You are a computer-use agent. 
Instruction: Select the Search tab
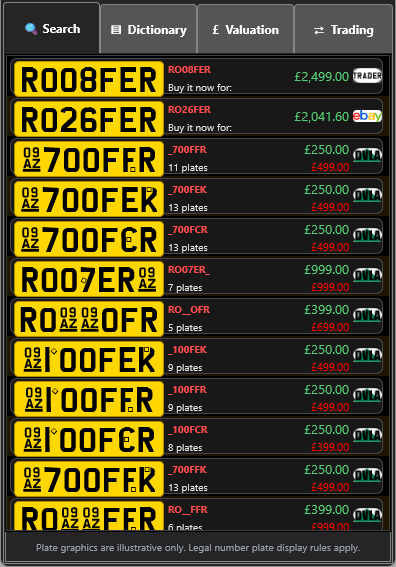click(52, 28)
